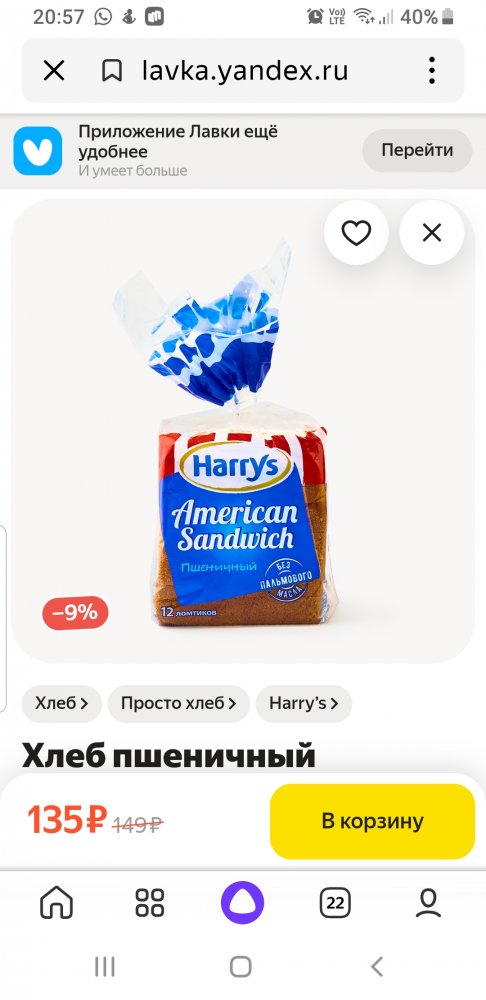
Task: Open the lavka.yandex.ru address field
Action: 245,71
